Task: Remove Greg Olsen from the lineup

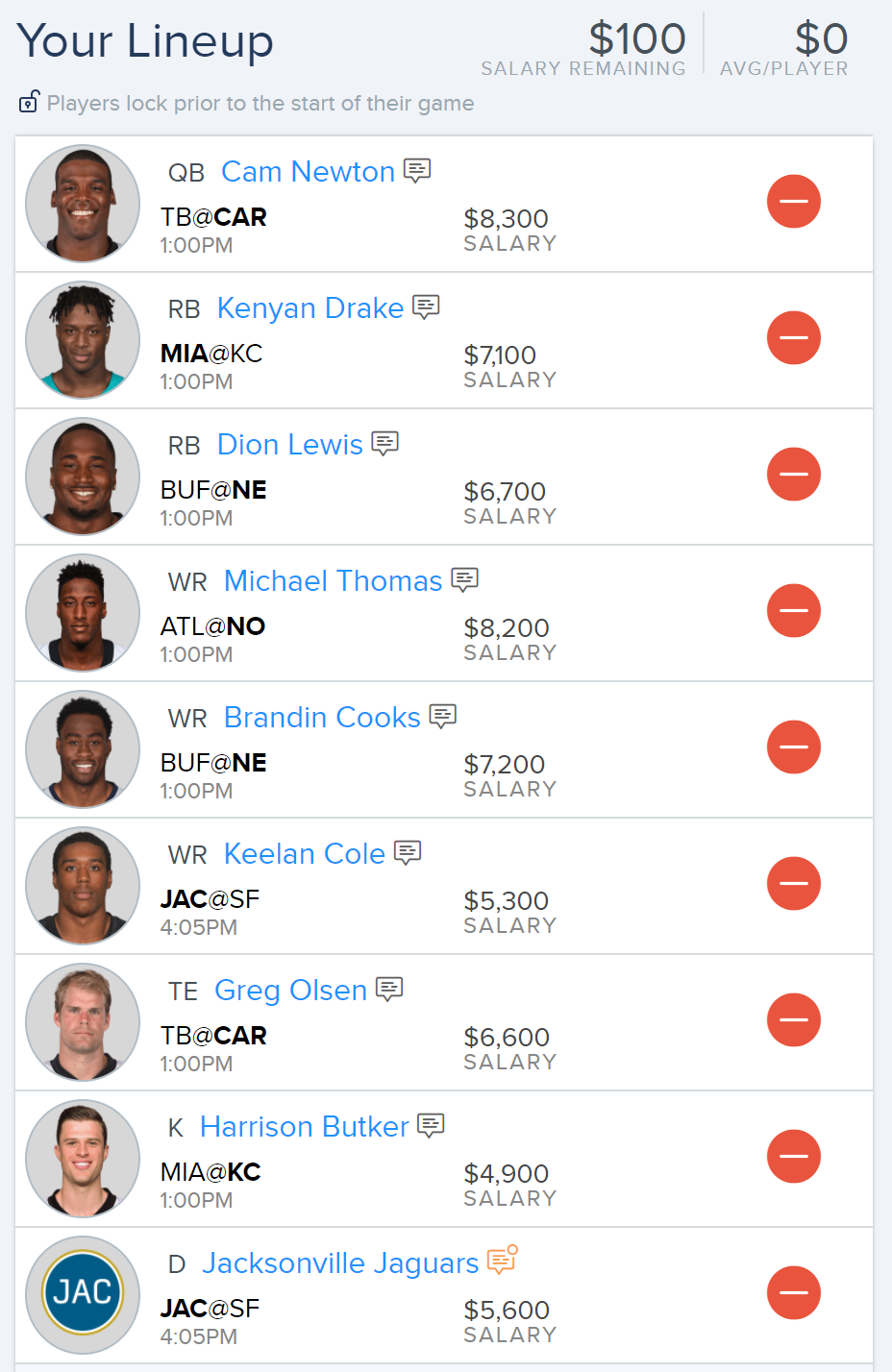Action: [x=793, y=1020]
